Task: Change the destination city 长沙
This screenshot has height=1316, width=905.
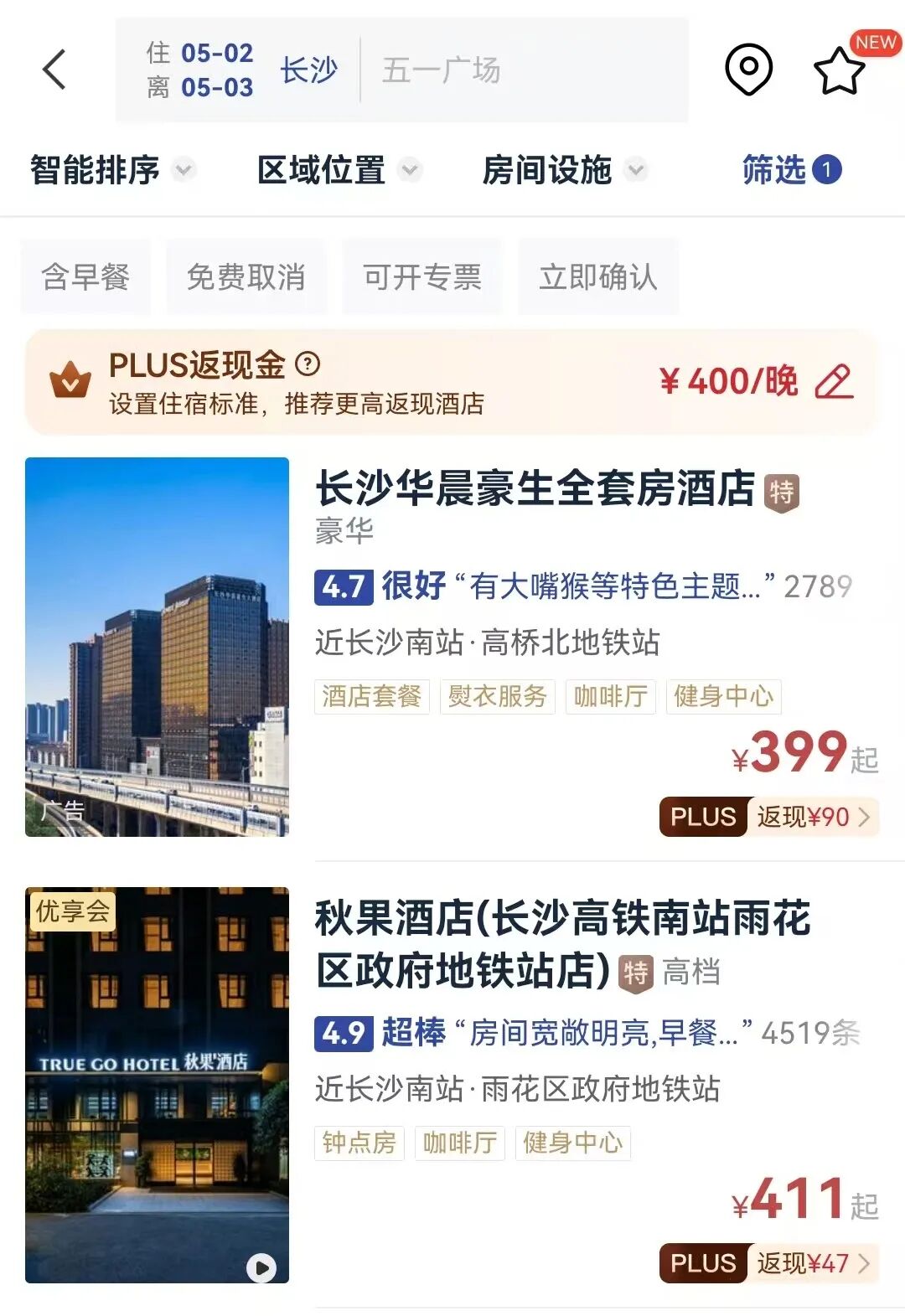Action: [x=308, y=70]
